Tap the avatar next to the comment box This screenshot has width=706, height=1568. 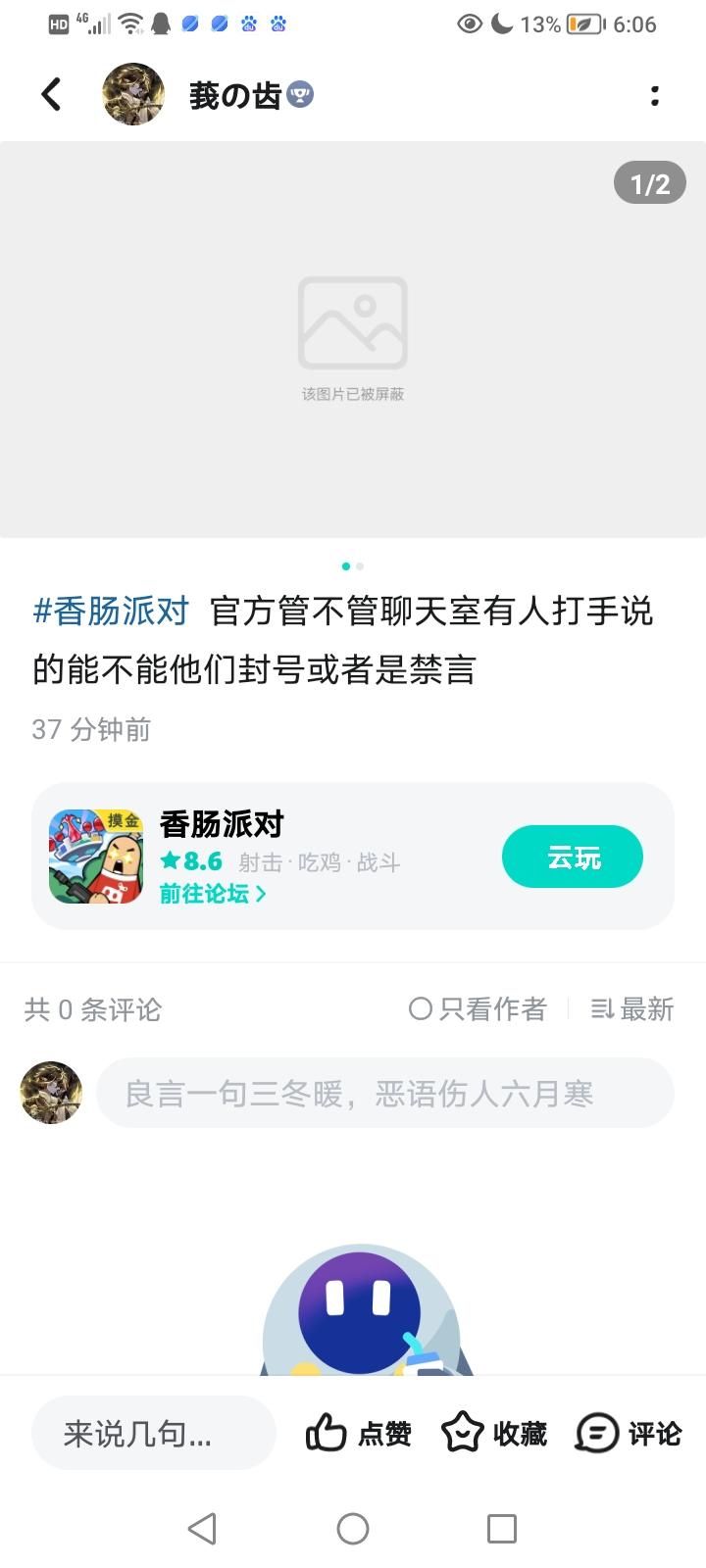(x=50, y=1092)
